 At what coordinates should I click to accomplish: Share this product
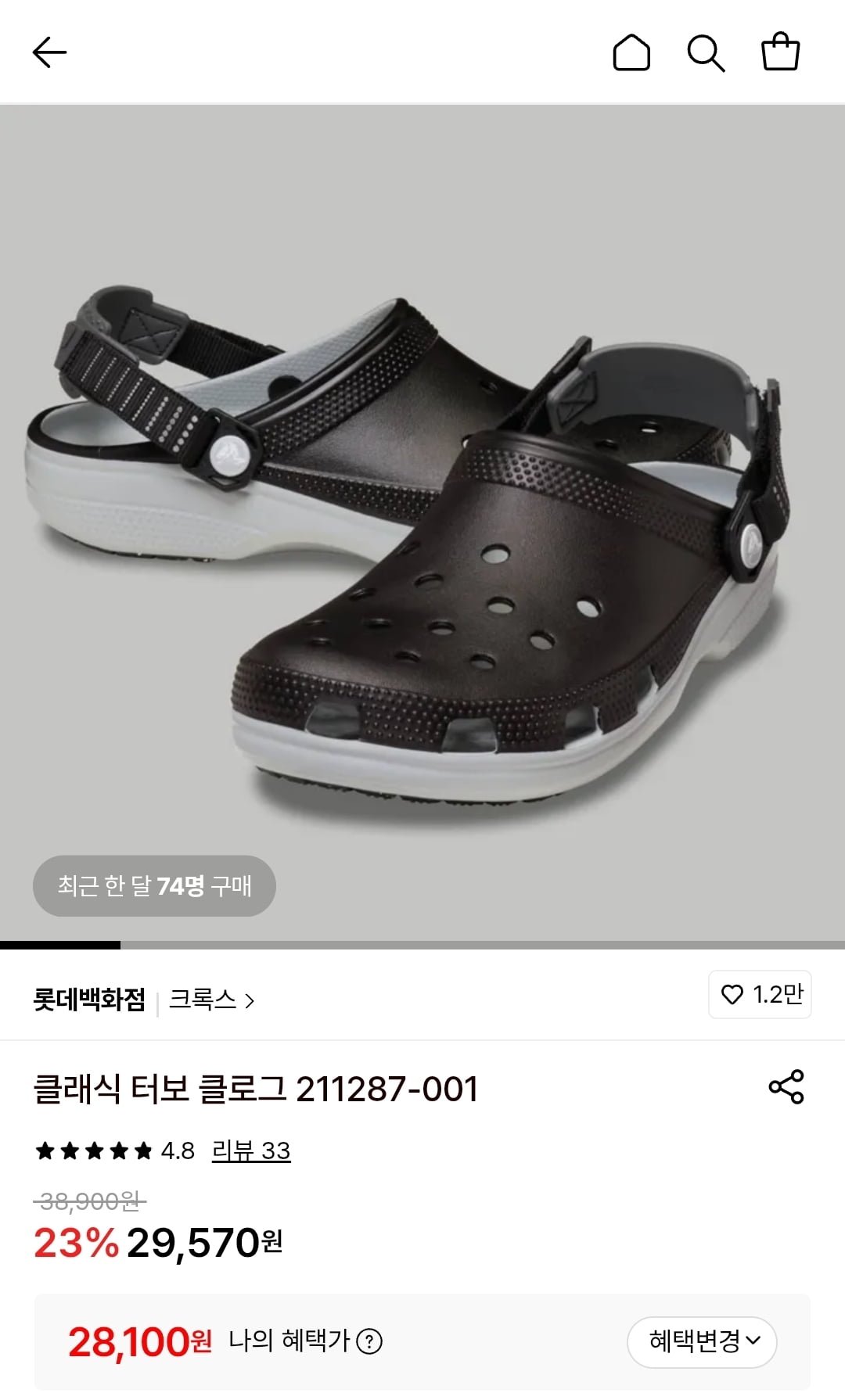[x=786, y=1087]
